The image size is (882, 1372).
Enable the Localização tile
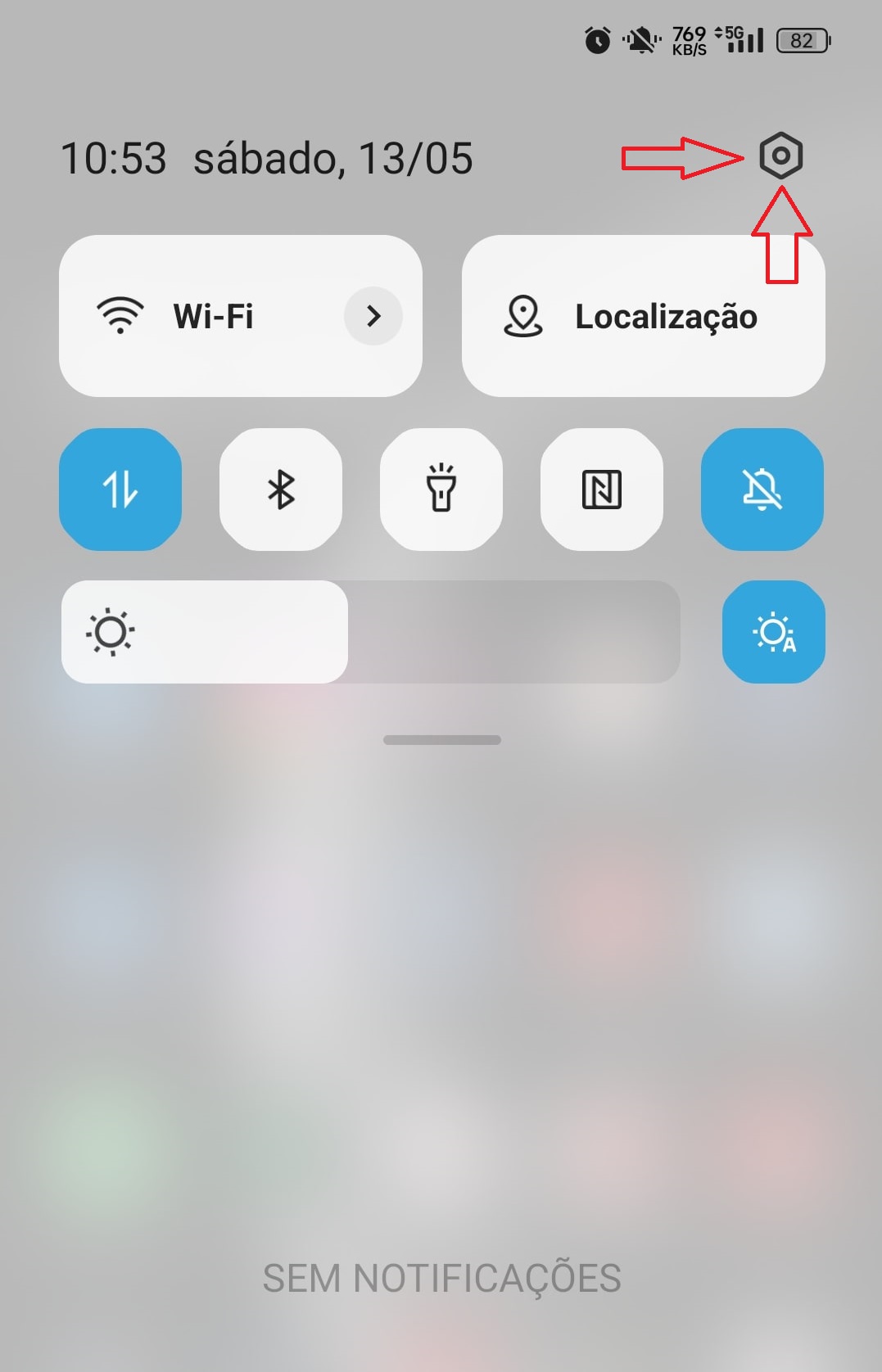[643, 316]
